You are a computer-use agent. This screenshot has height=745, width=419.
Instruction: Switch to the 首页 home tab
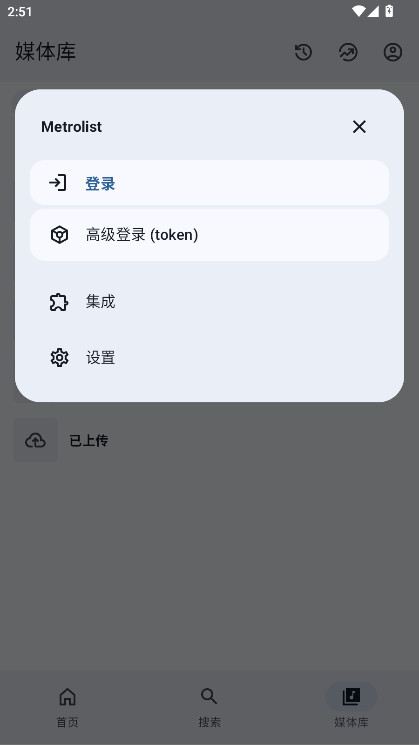pyautogui.click(x=67, y=707)
